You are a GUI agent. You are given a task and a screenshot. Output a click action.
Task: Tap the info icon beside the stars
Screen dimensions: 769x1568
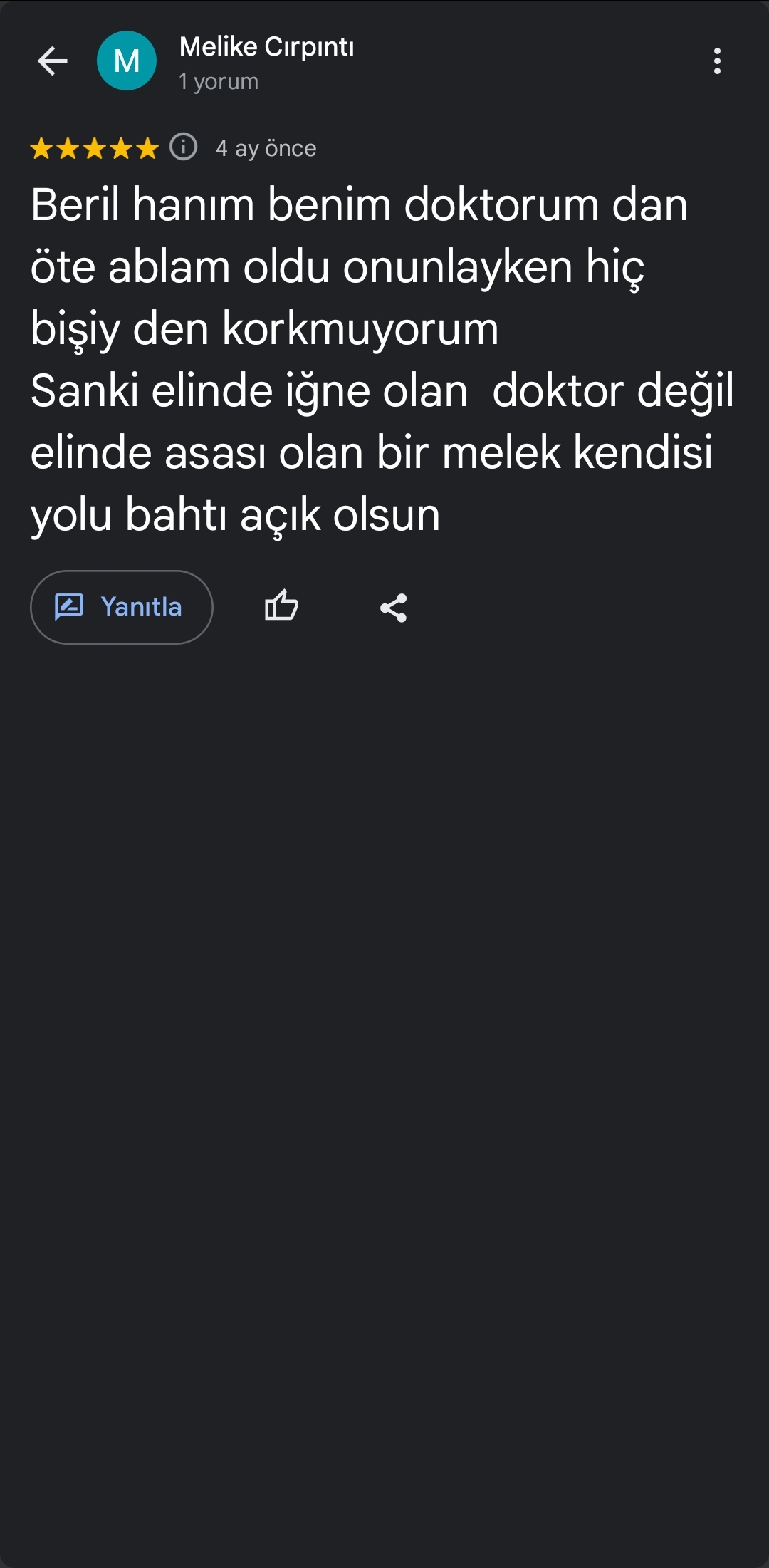pyautogui.click(x=184, y=147)
